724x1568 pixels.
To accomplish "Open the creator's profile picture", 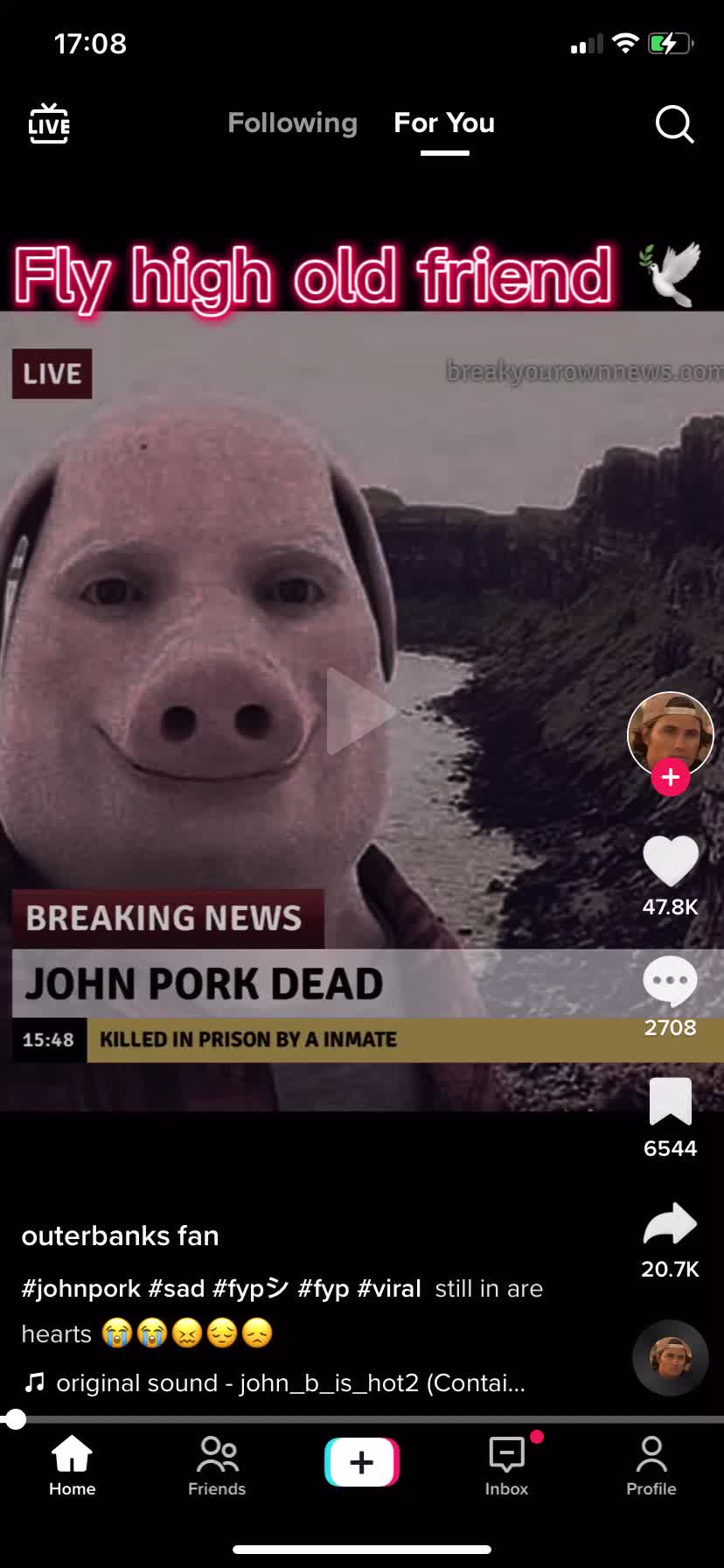I will click(x=671, y=735).
